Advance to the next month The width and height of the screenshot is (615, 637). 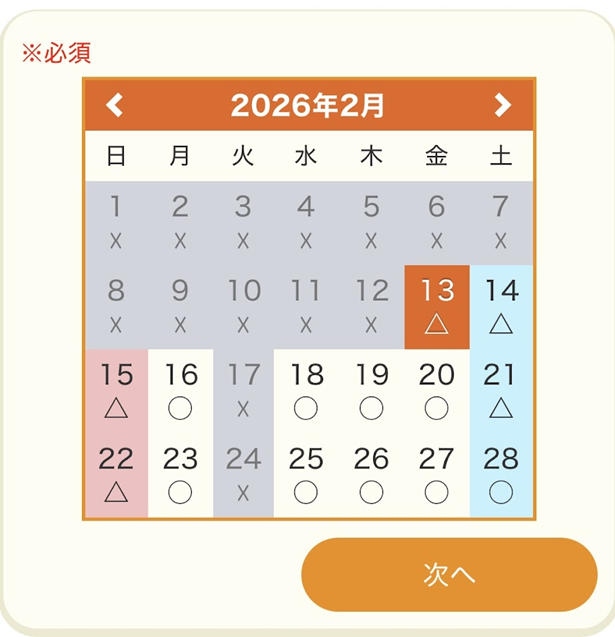pos(502,105)
